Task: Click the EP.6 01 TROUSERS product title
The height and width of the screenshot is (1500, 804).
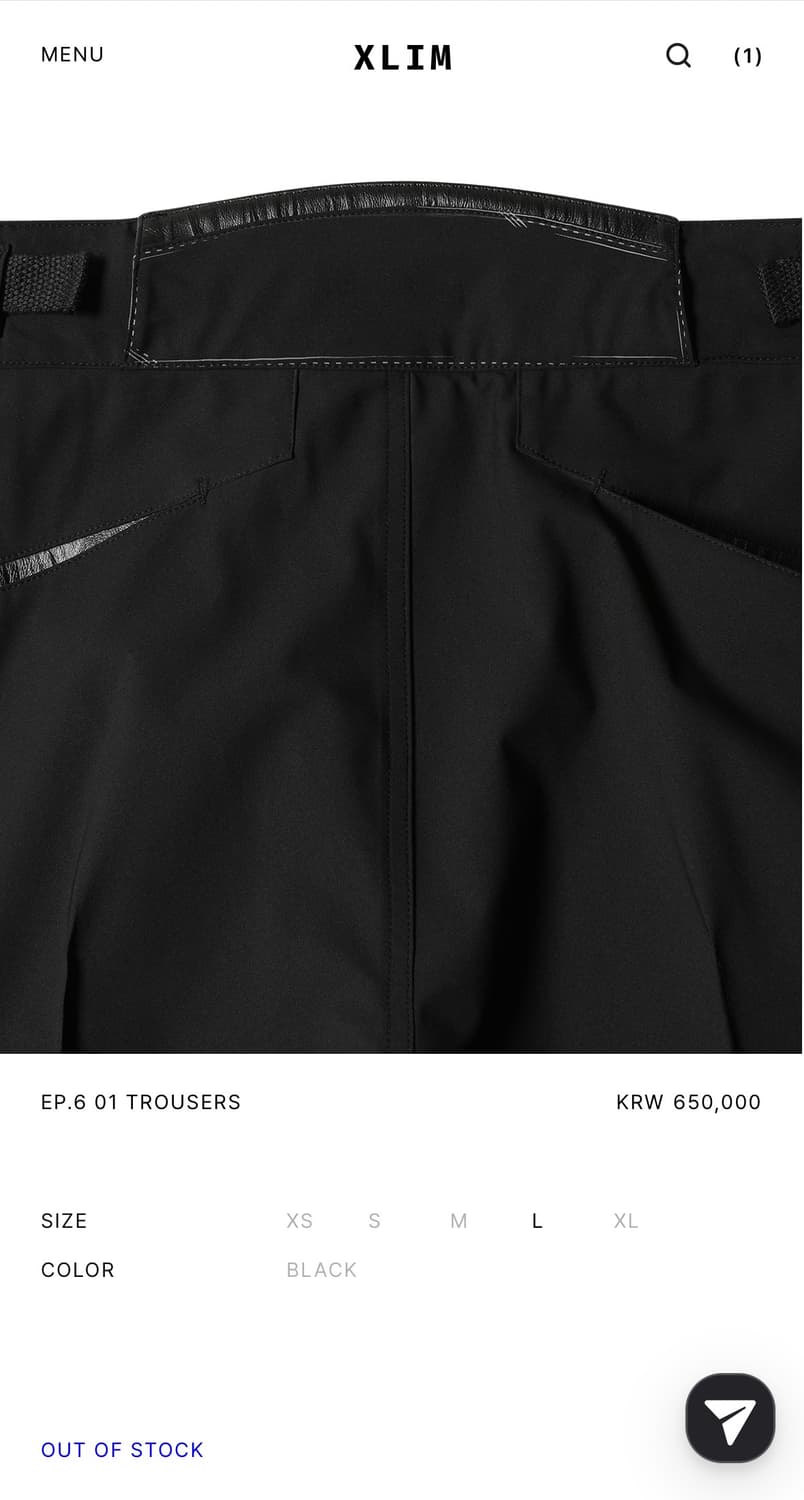Action: click(140, 1102)
